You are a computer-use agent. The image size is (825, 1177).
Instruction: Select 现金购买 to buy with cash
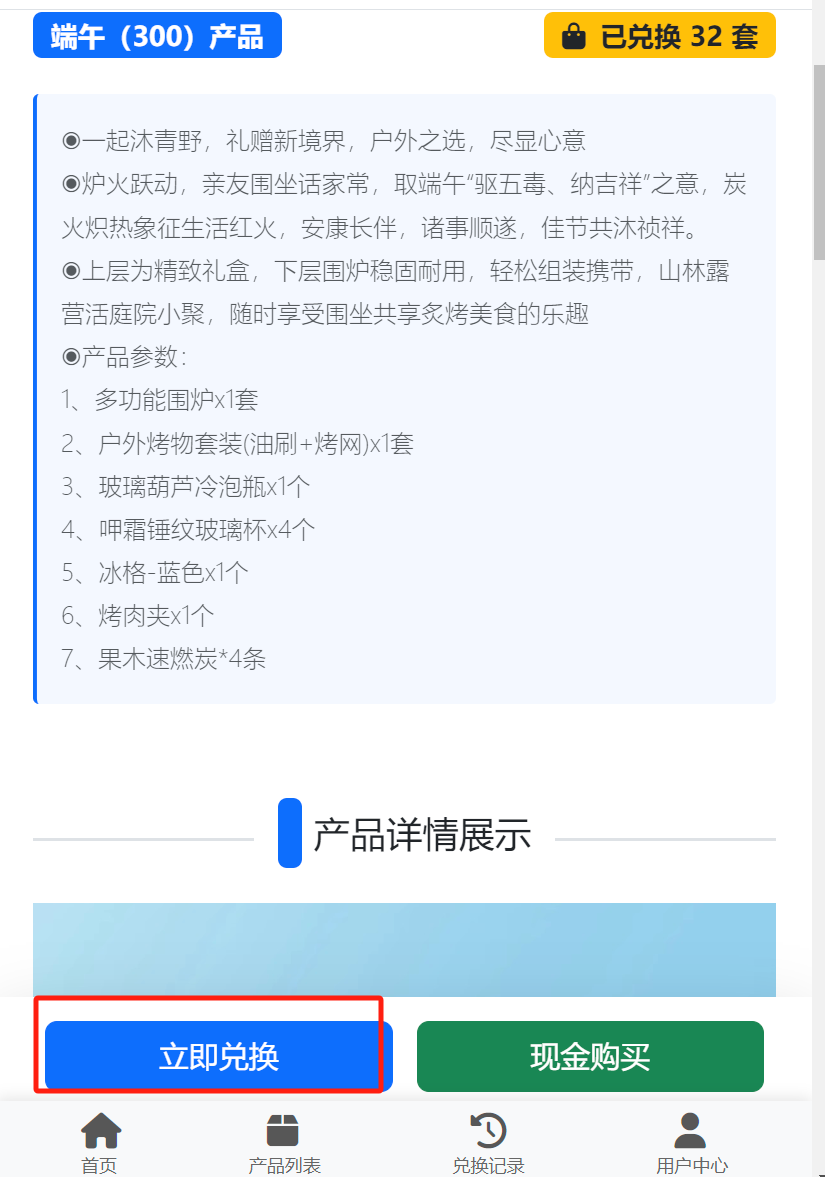coord(590,1056)
